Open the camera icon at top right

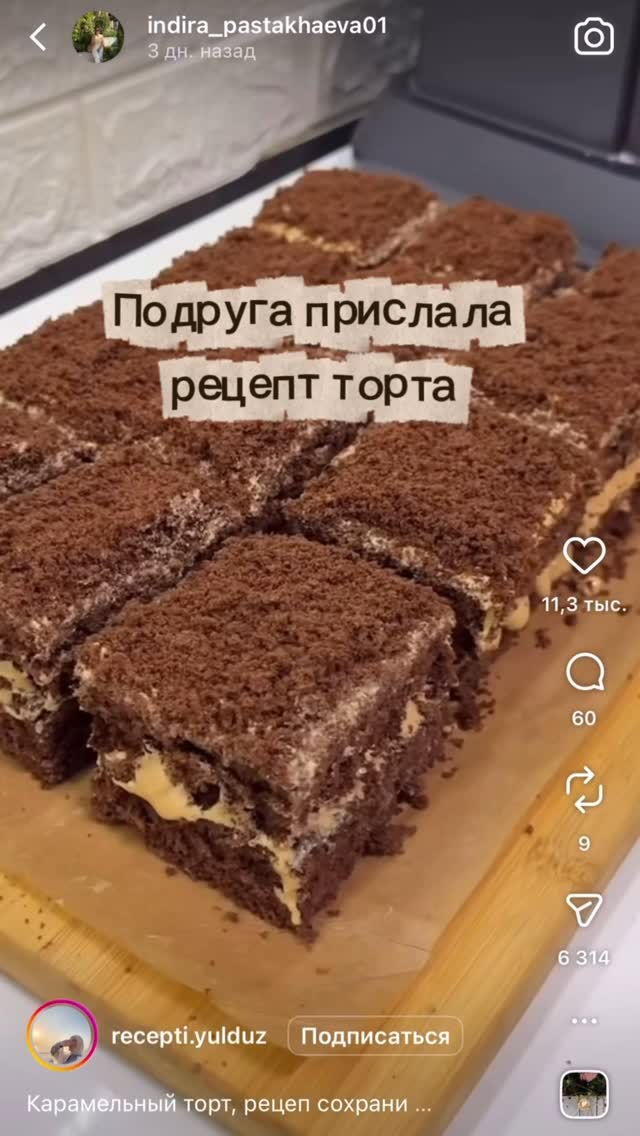coord(594,38)
